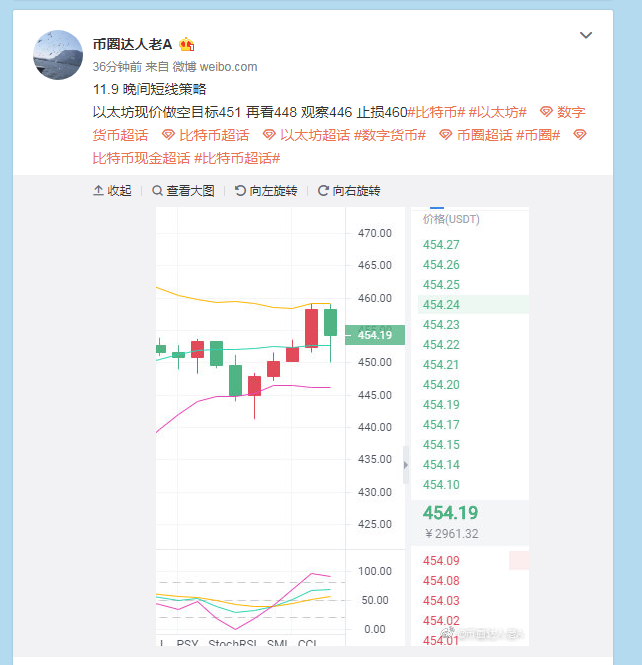642x665 pixels.
Task: Open the 币圈达人老A username link
Action: [133, 44]
